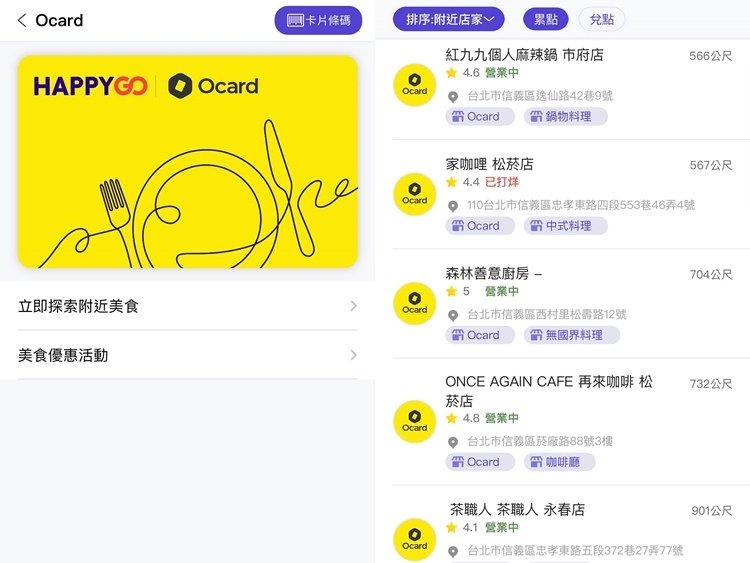Tap the 咖啡廳 category tag
Image resolution: width=750 pixels, height=563 pixels.
point(562,462)
